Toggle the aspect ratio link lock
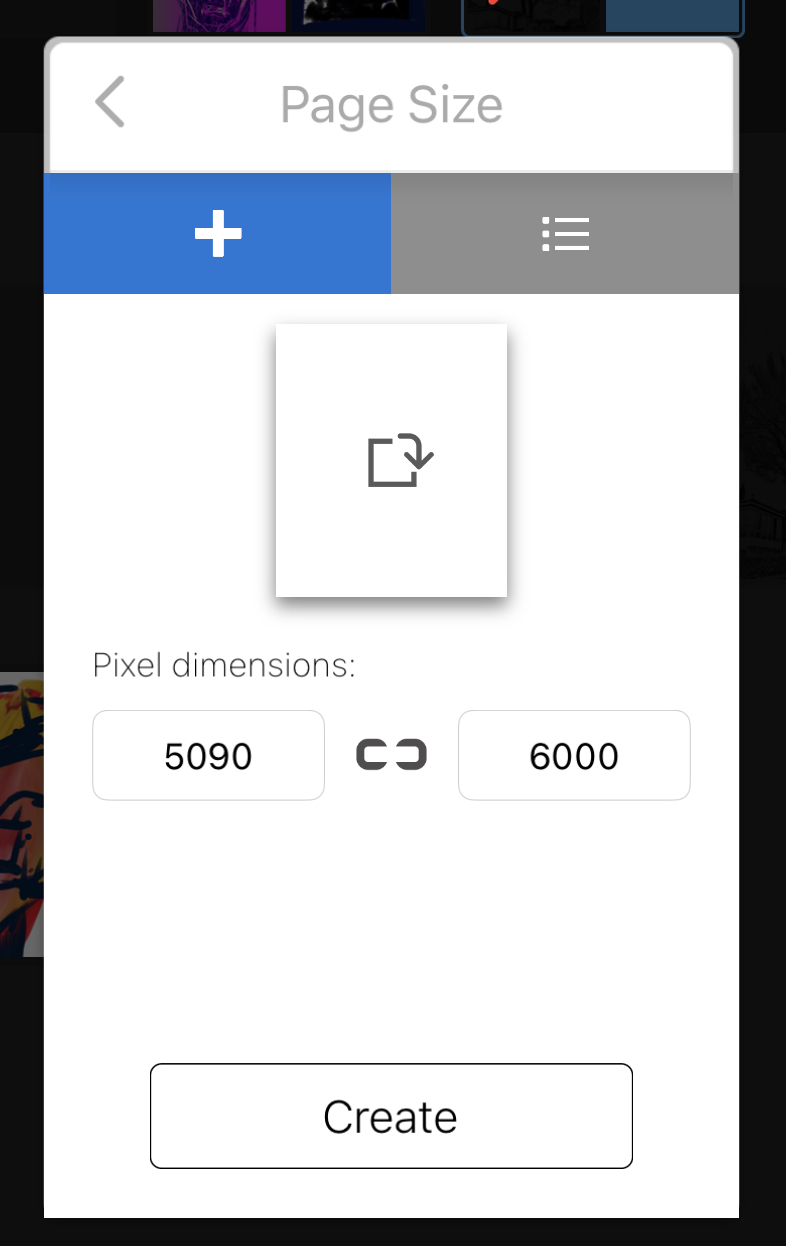The image size is (786, 1246). pos(391,756)
